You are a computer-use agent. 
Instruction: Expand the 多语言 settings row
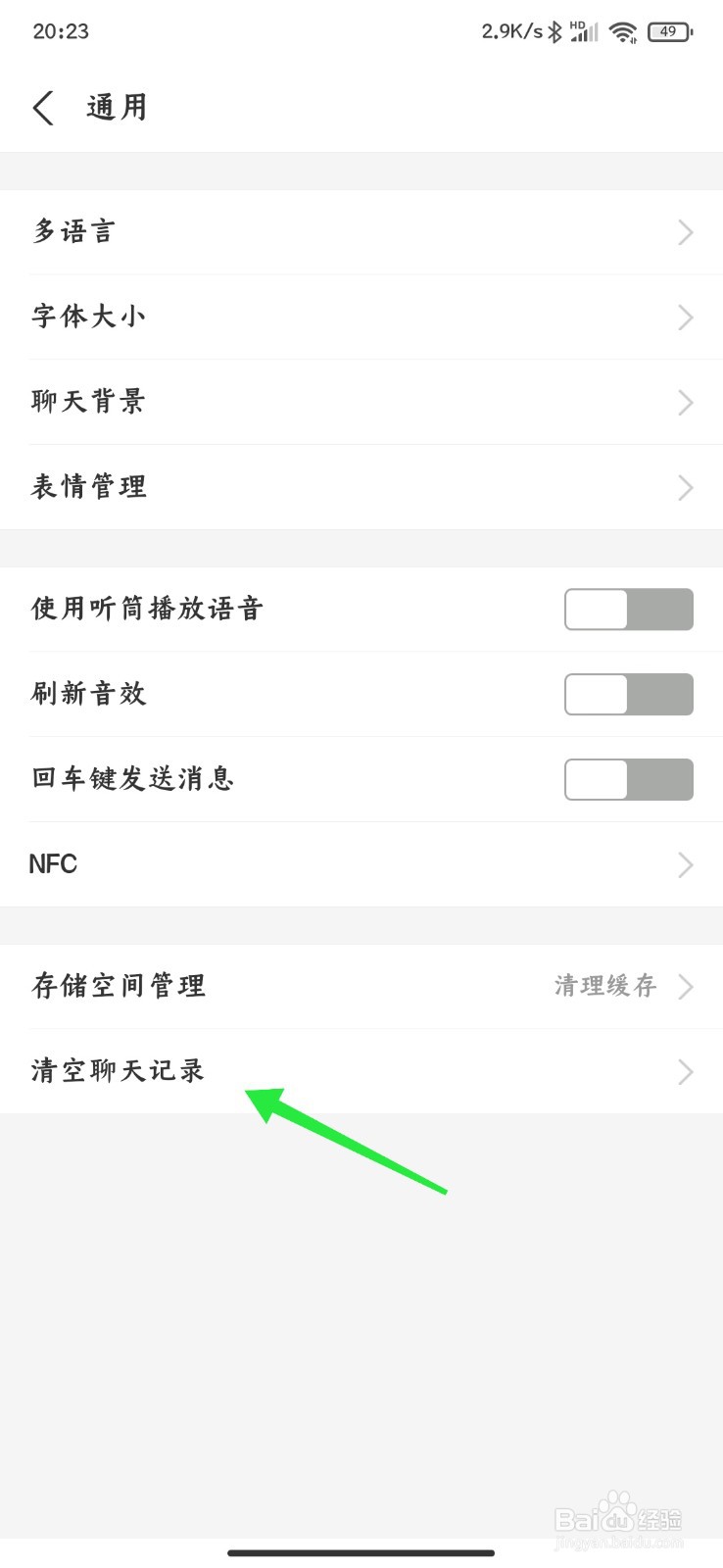685,232
